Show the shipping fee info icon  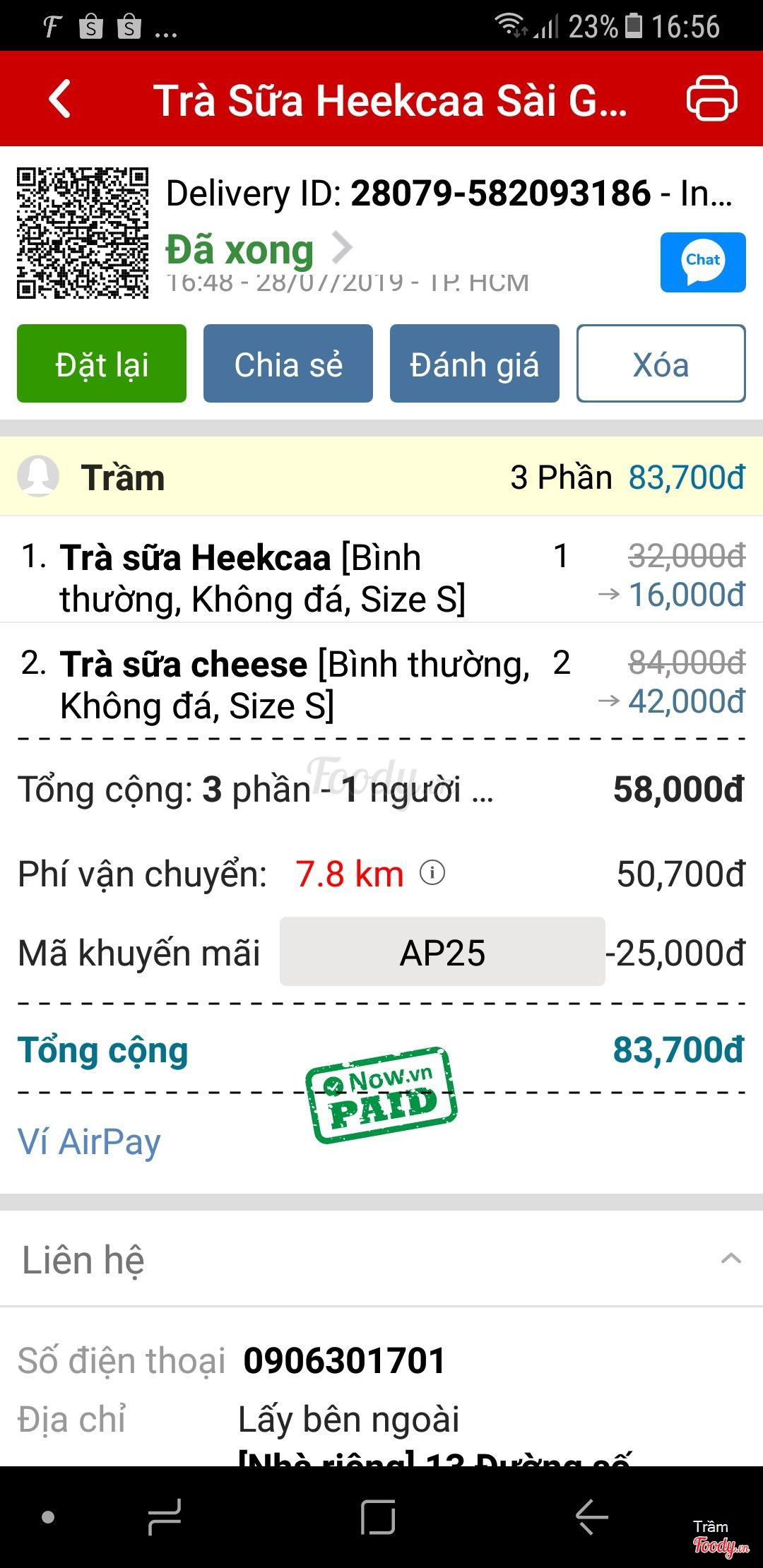click(432, 873)
